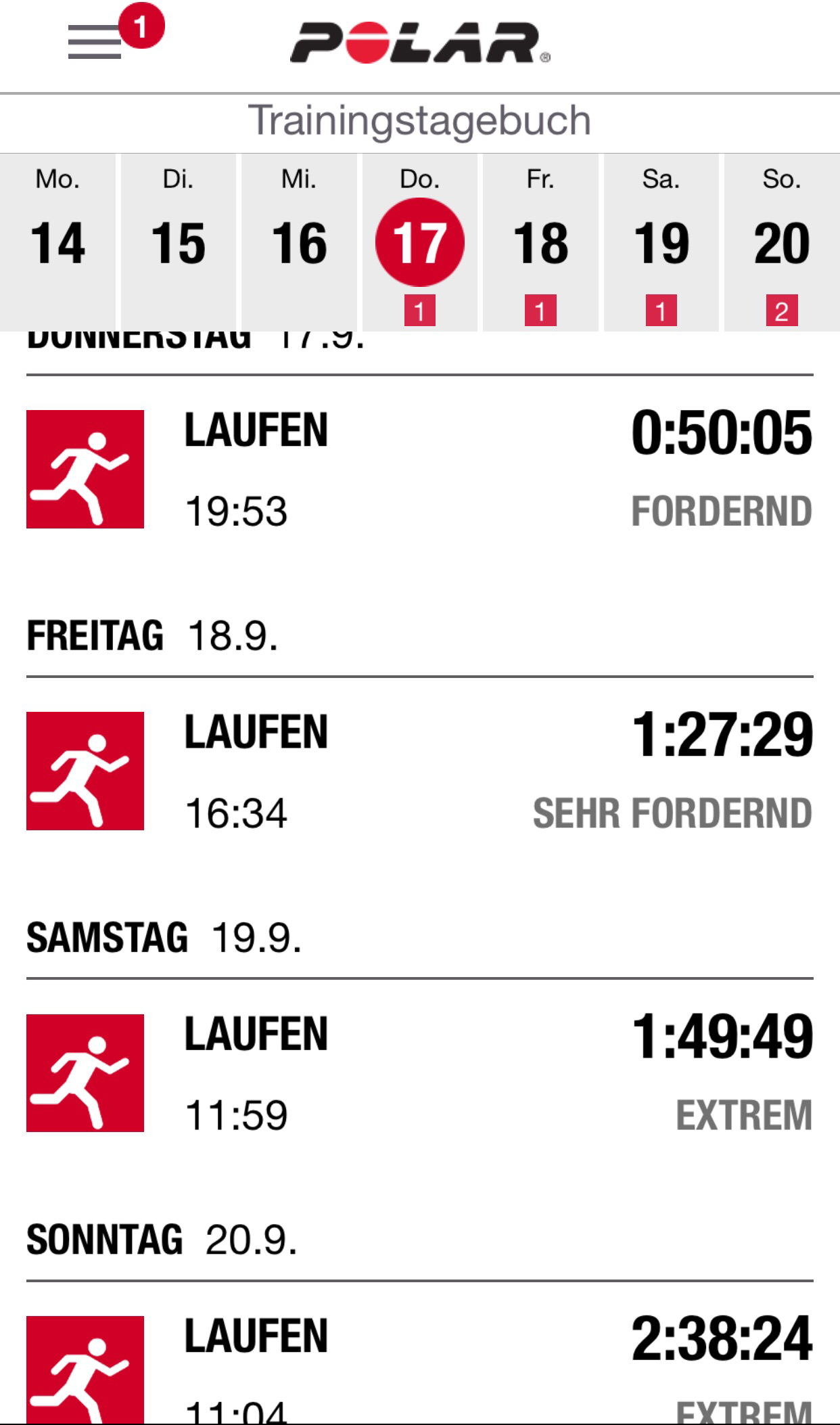
Task: Open the 0:50:05 Laufen session from Thursday
Action: [419, 469]
